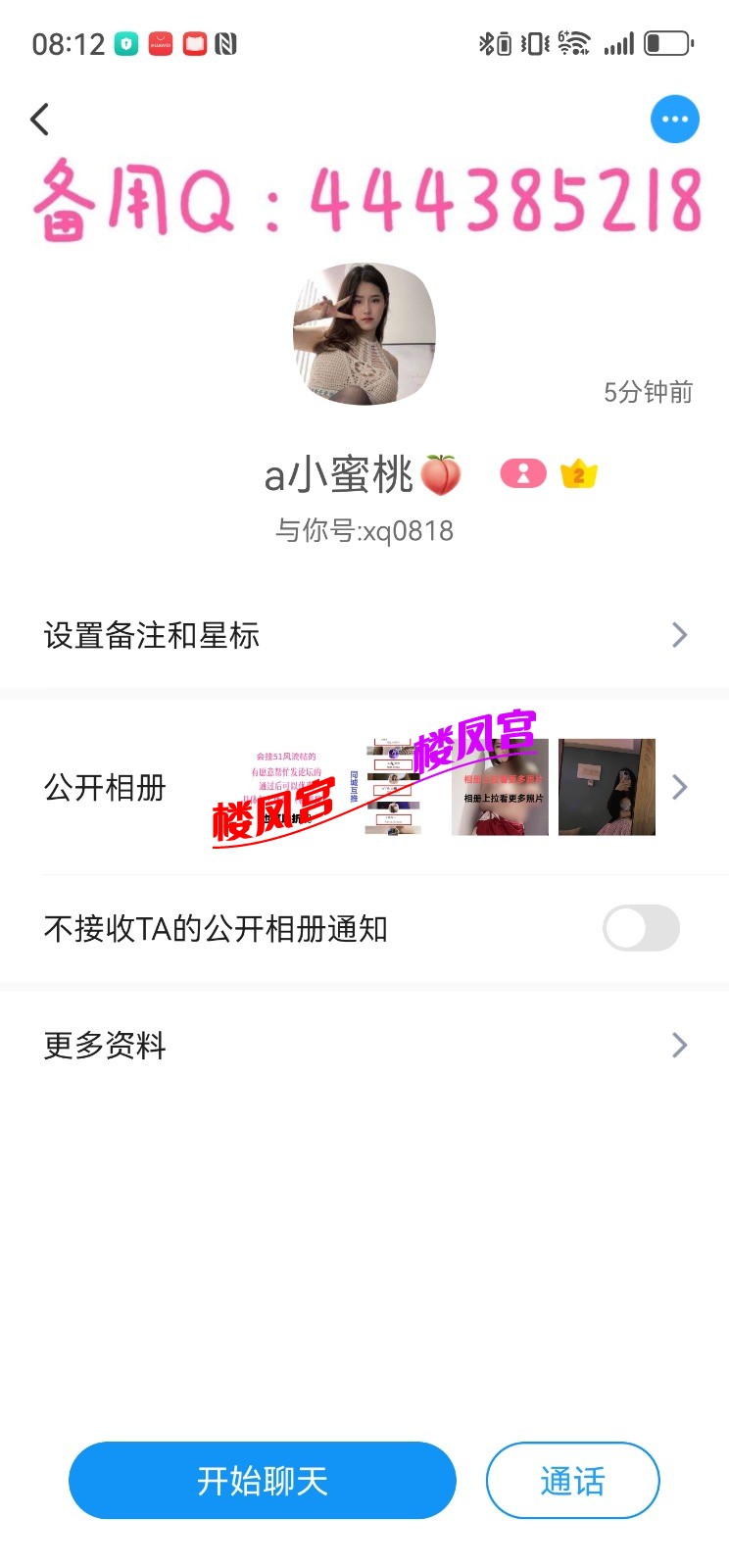Image resolution: width=729 pixels, height=1568 pixels.
Task: Open the three-dot more options menu
Action: coord(674,119)
